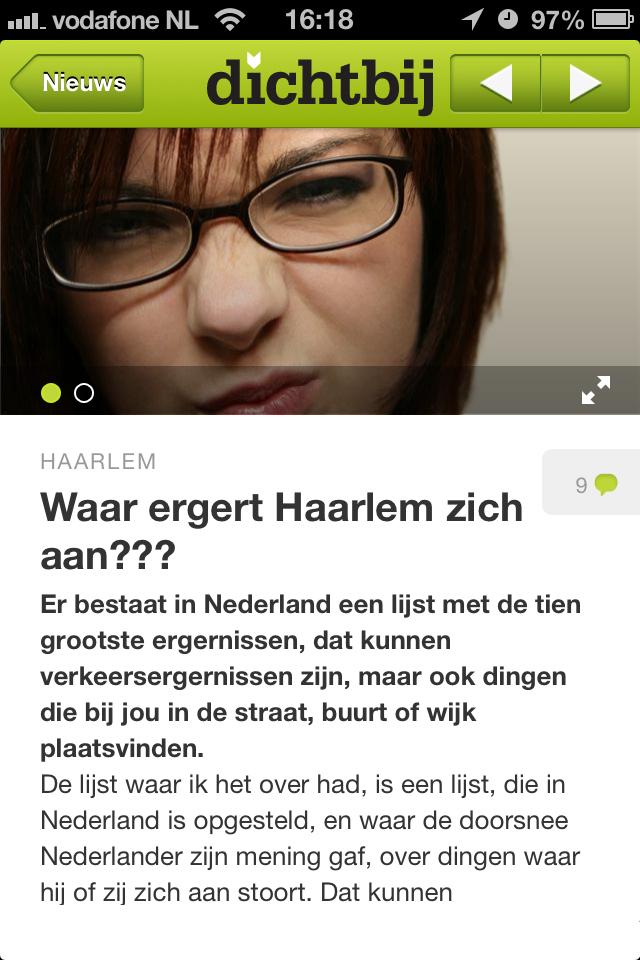Go to the next article
The image size is (640, 960).
click(x=585, y=83)
